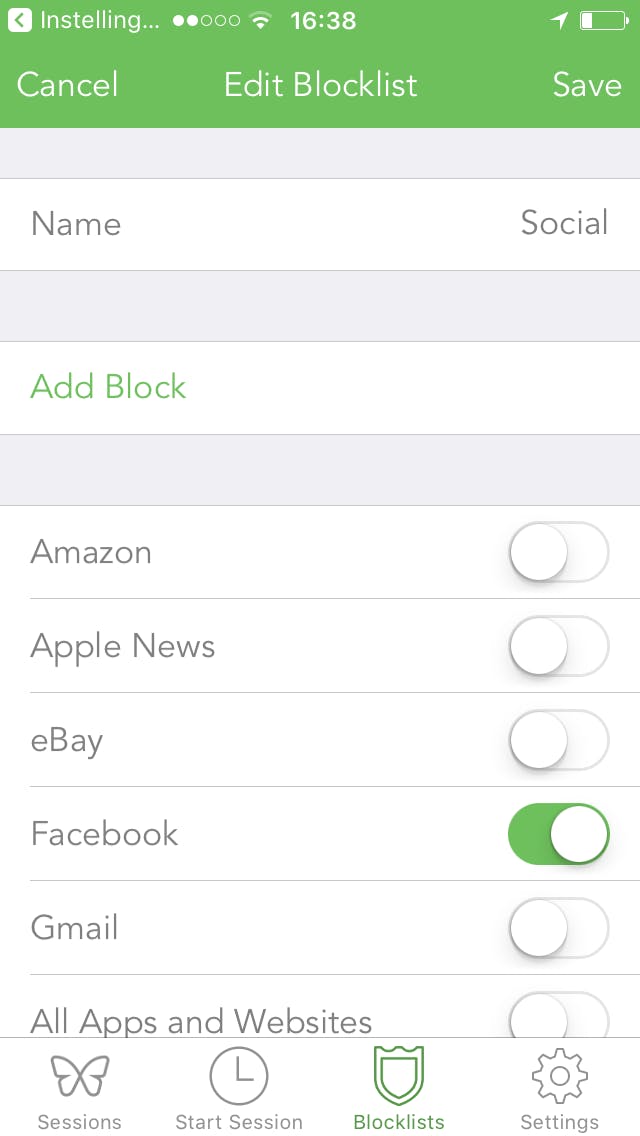This screenshot has width=640, height=1136.
Task: Switch to the Sessions tab
Action: point(79,1090)
